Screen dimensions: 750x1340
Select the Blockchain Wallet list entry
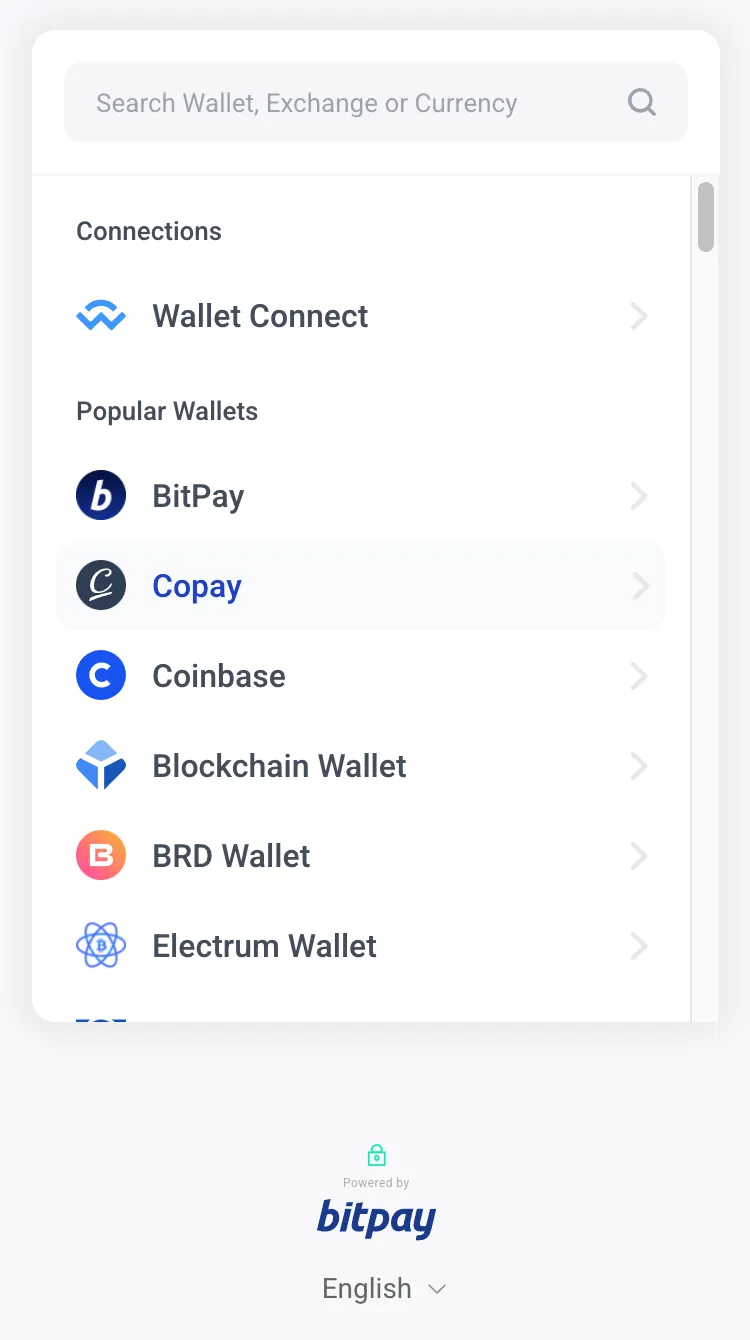360,765
